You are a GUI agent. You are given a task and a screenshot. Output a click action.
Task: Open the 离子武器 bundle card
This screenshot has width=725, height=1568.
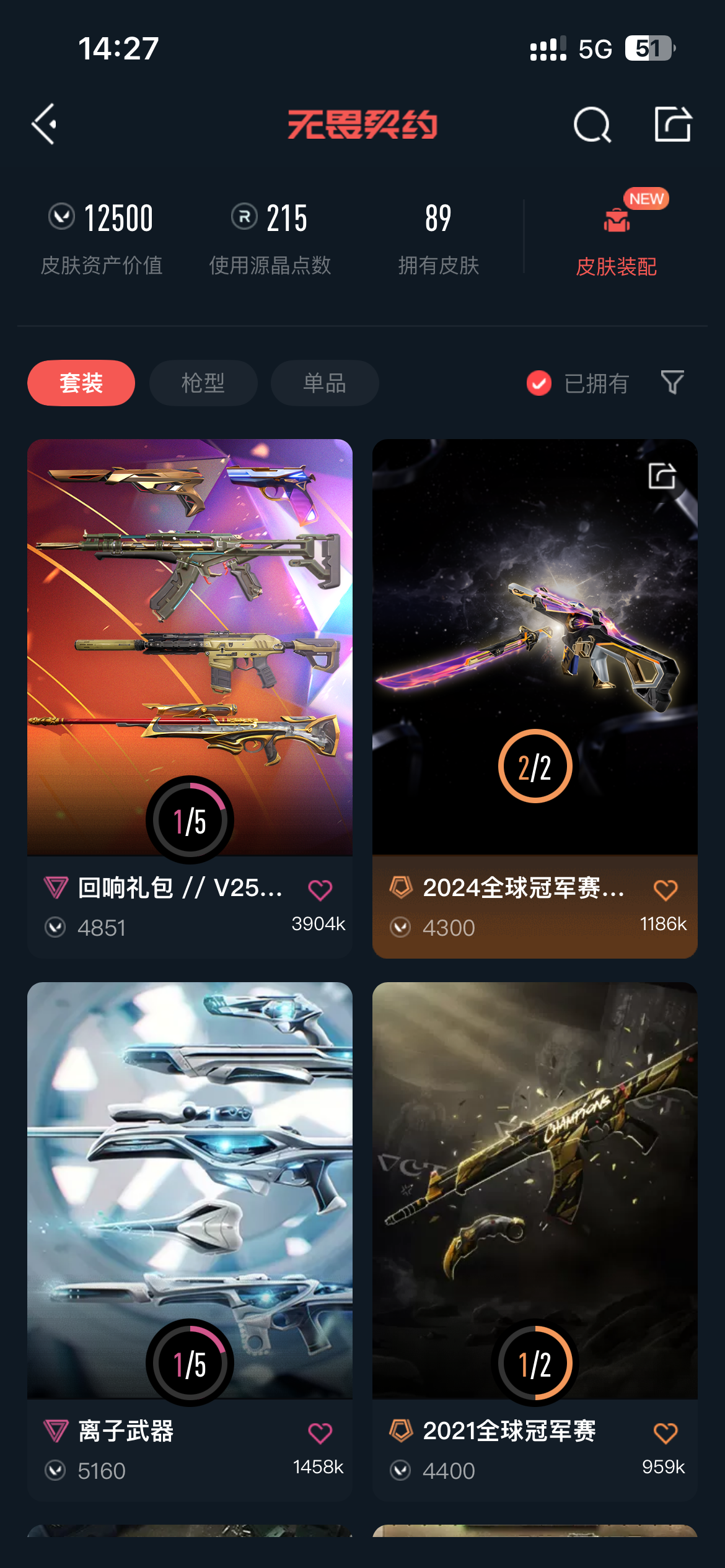pos(190,1189)
